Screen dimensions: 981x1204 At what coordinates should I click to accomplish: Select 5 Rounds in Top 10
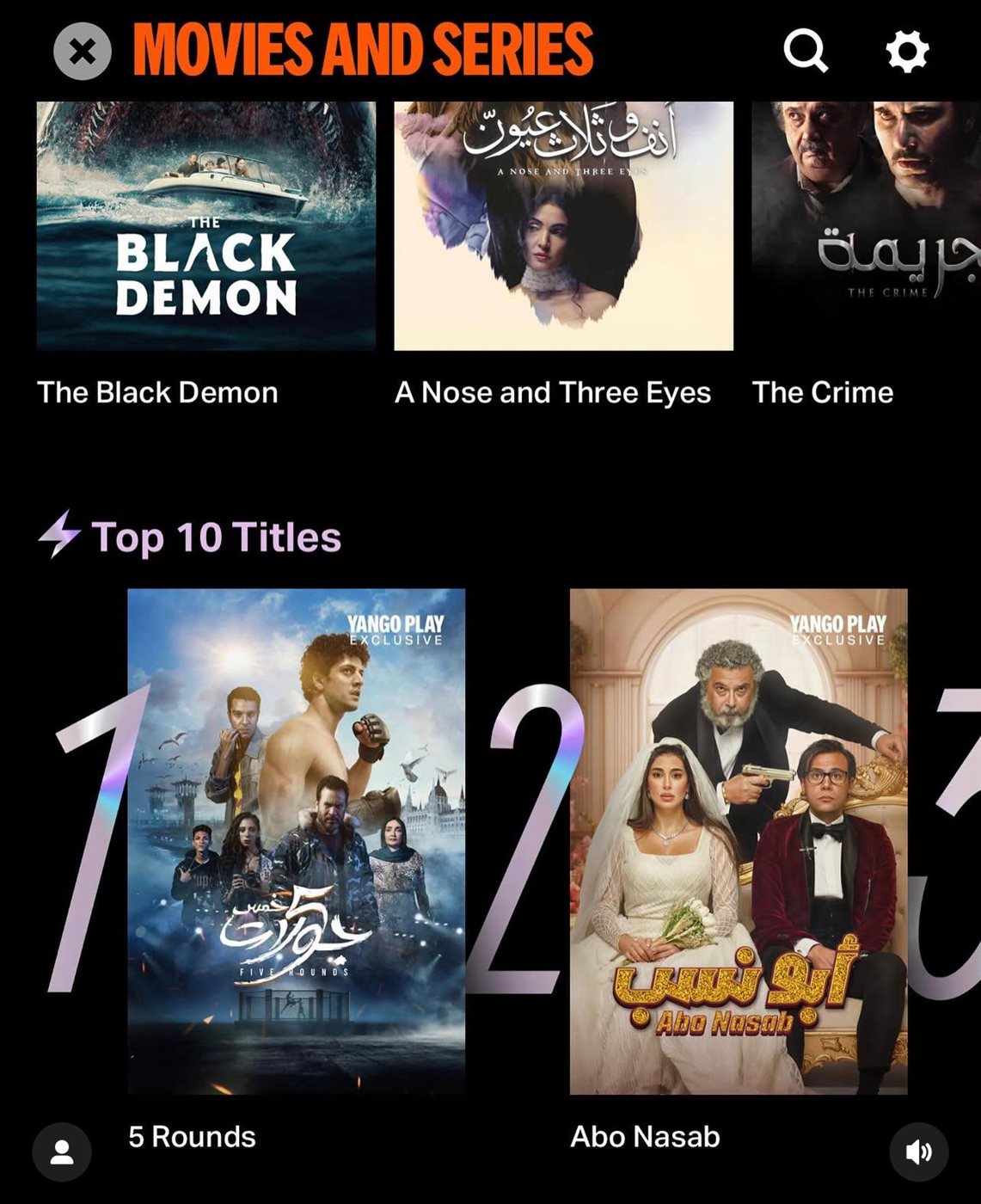296,841
